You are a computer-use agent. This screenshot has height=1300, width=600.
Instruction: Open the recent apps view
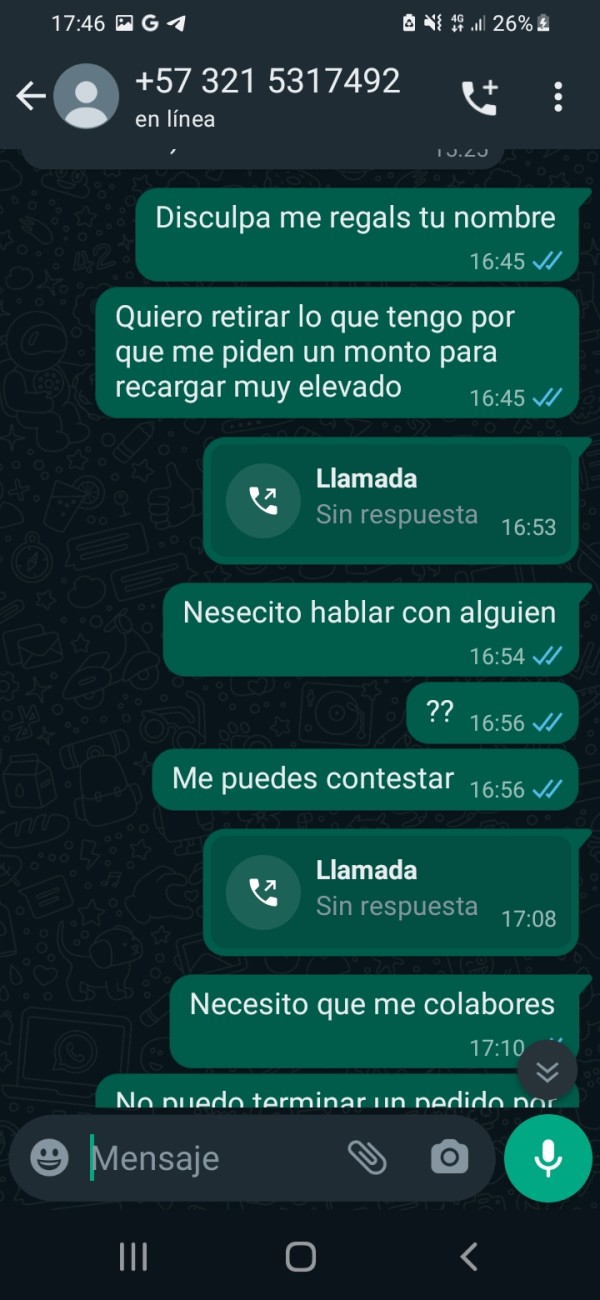(133, 1257)
